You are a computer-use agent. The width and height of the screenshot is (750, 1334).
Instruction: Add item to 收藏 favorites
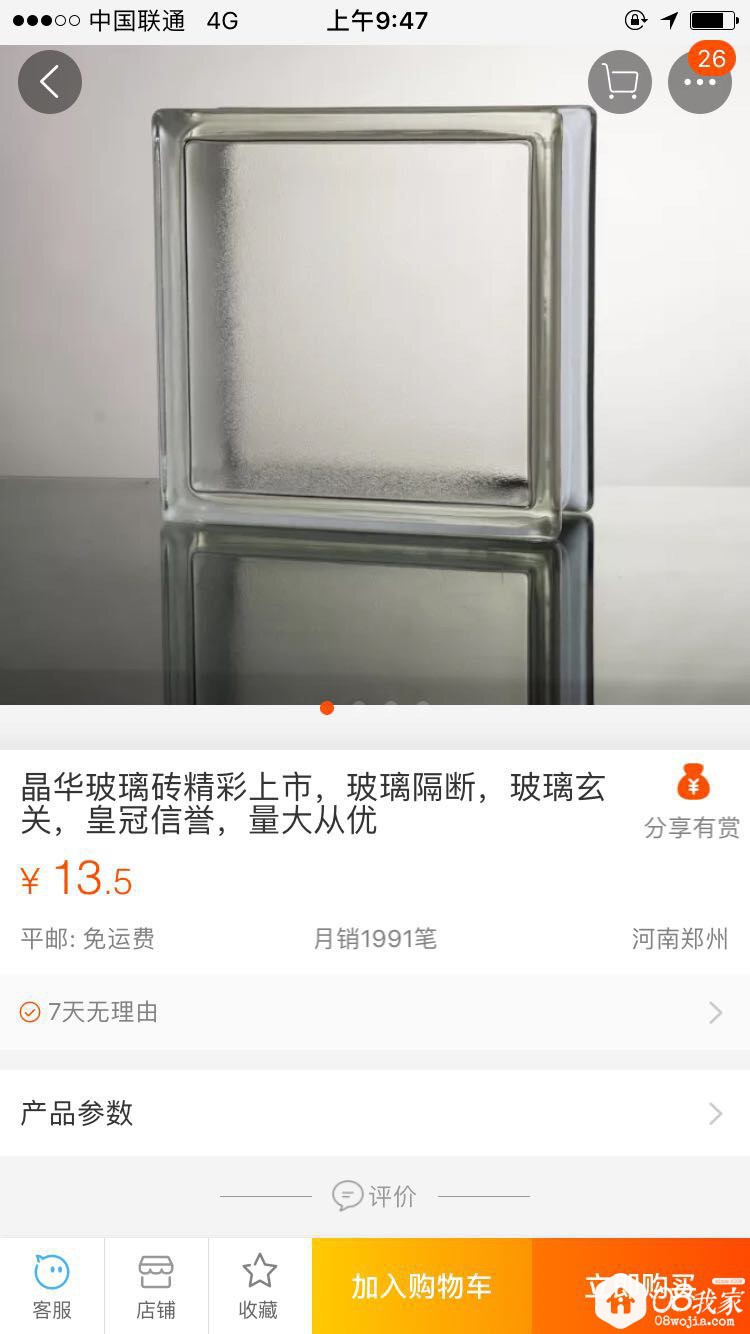point(259,1286)
